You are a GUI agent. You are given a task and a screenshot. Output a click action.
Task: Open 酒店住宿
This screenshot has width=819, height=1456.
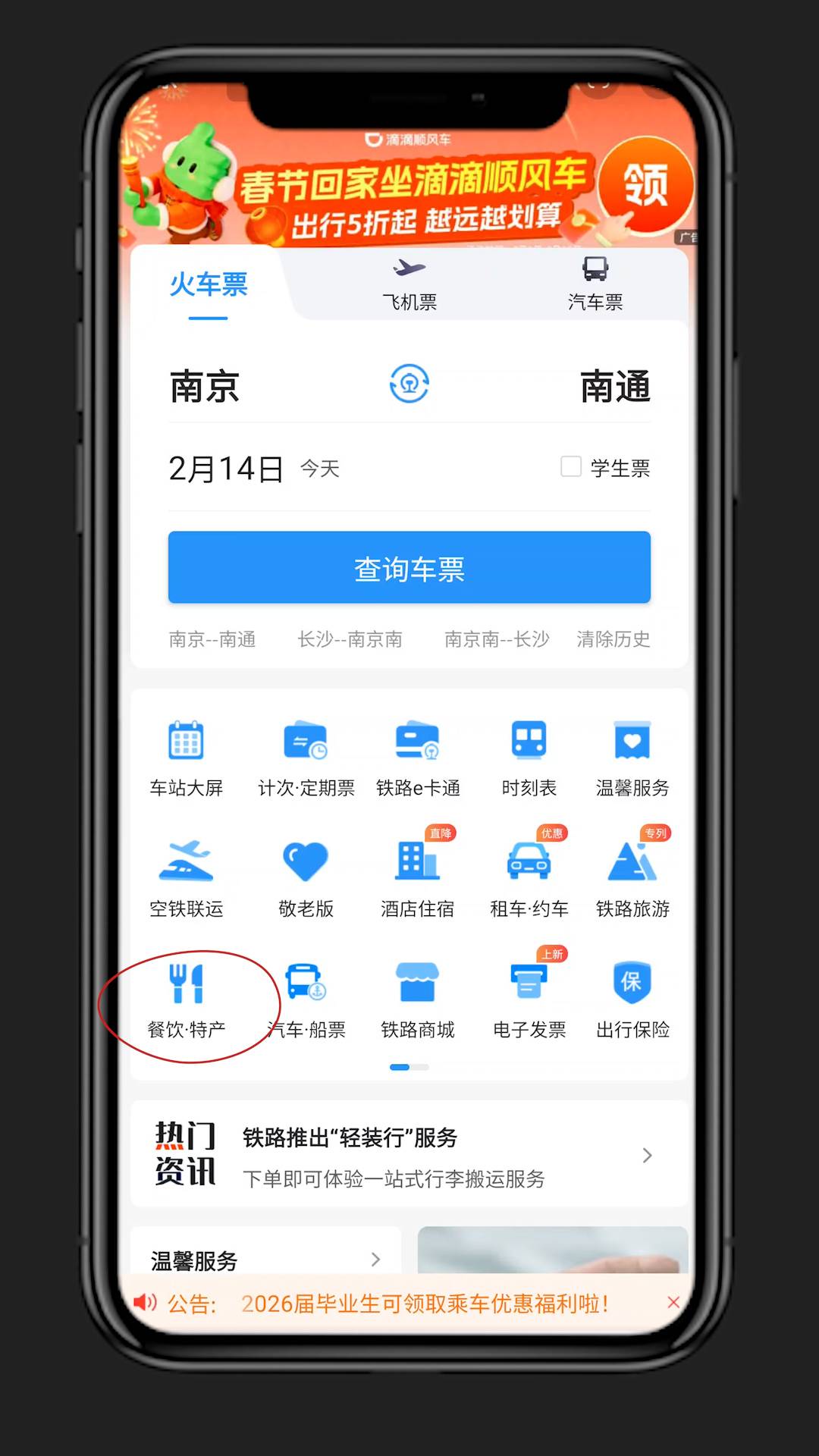[x=418, y=877]
